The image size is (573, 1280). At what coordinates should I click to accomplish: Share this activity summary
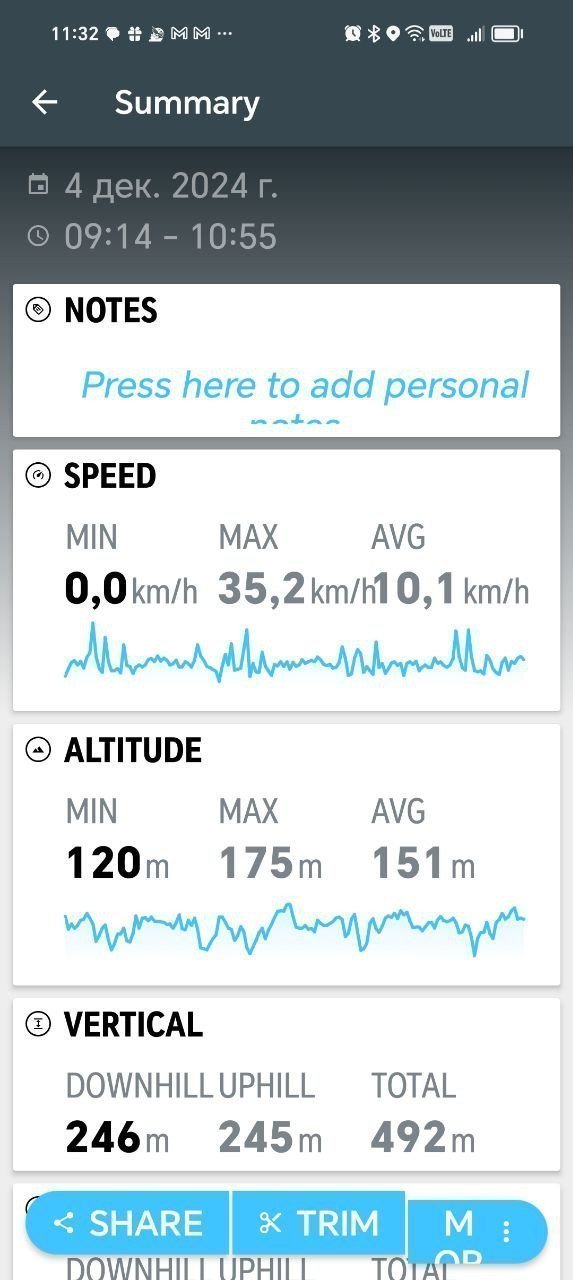[130, 1223]
